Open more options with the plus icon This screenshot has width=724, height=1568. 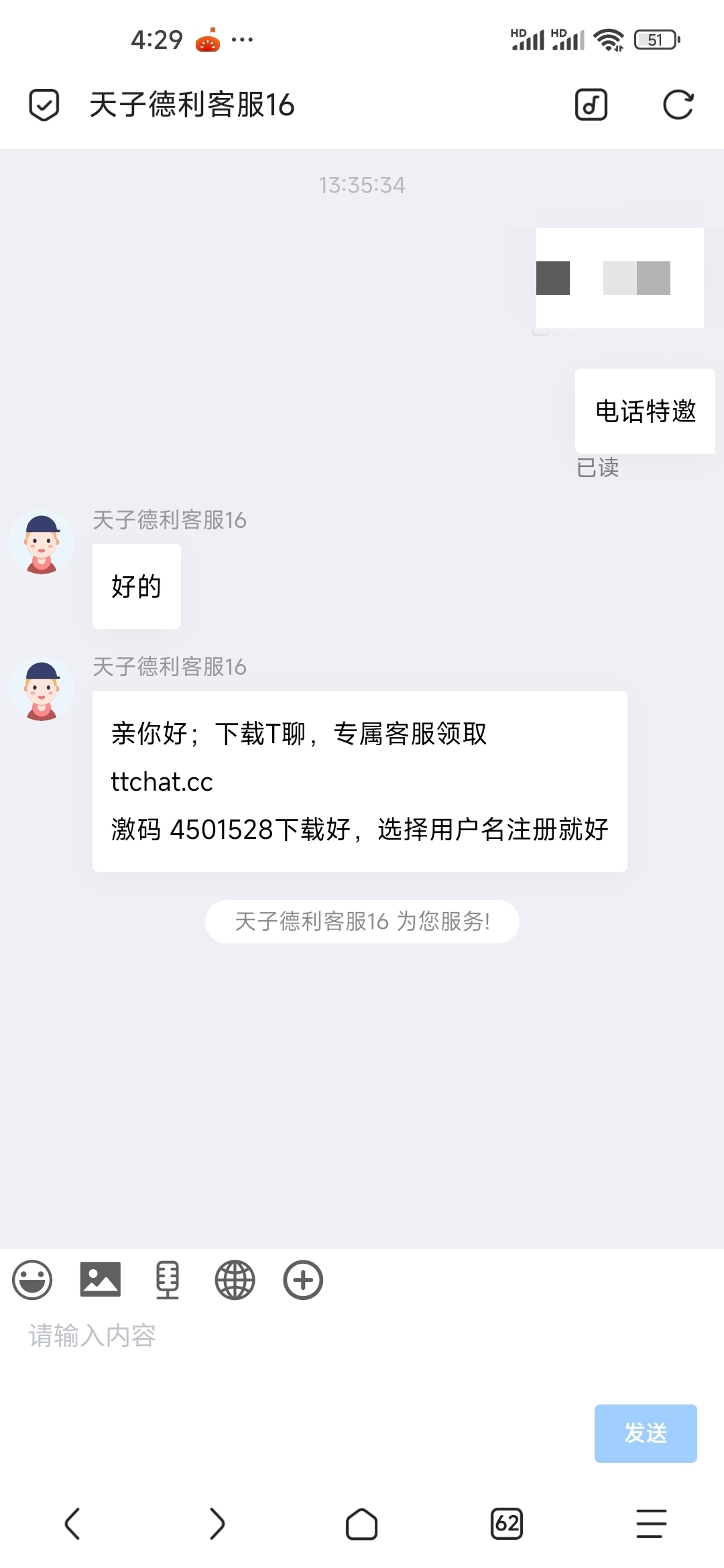click(x=303, y=1280)
